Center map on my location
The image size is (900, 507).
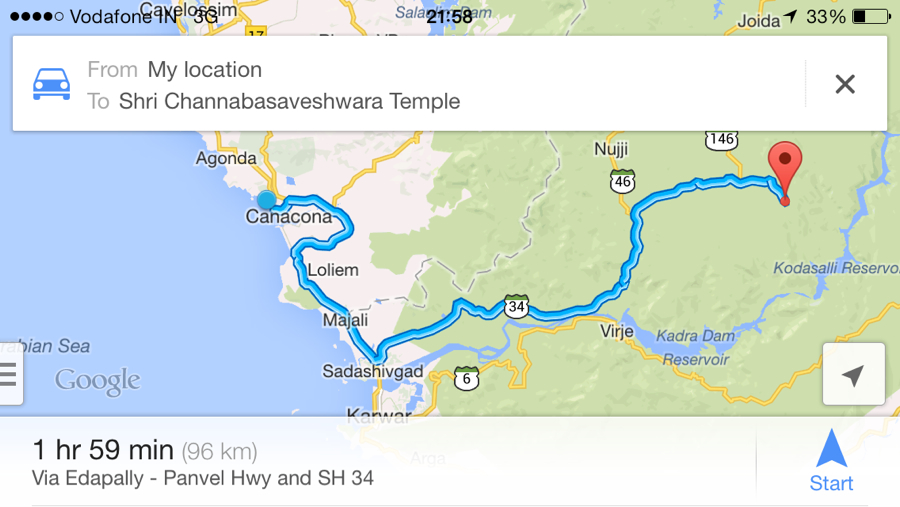(x=853, y=375)
